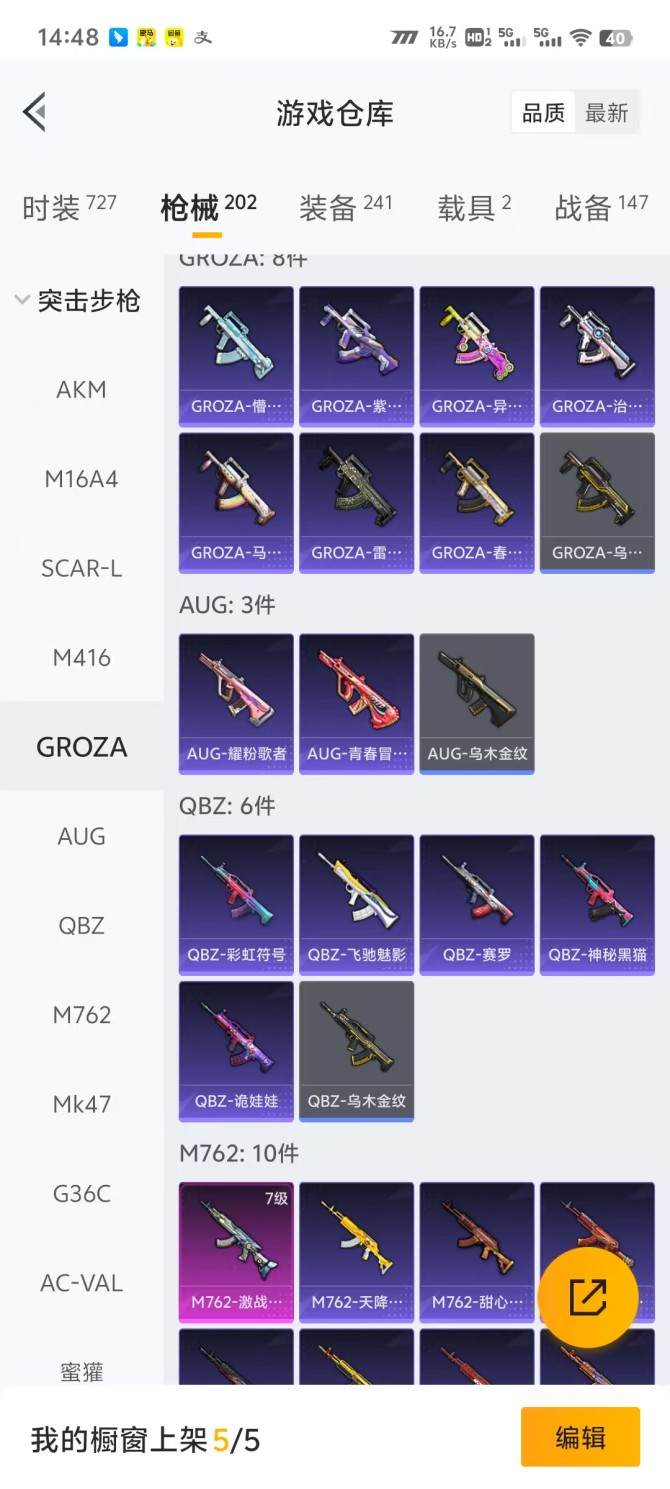Open the AUG-乌木金纹 skin
The width and height of the screenshot is (670, 1489).
(477, 703)
